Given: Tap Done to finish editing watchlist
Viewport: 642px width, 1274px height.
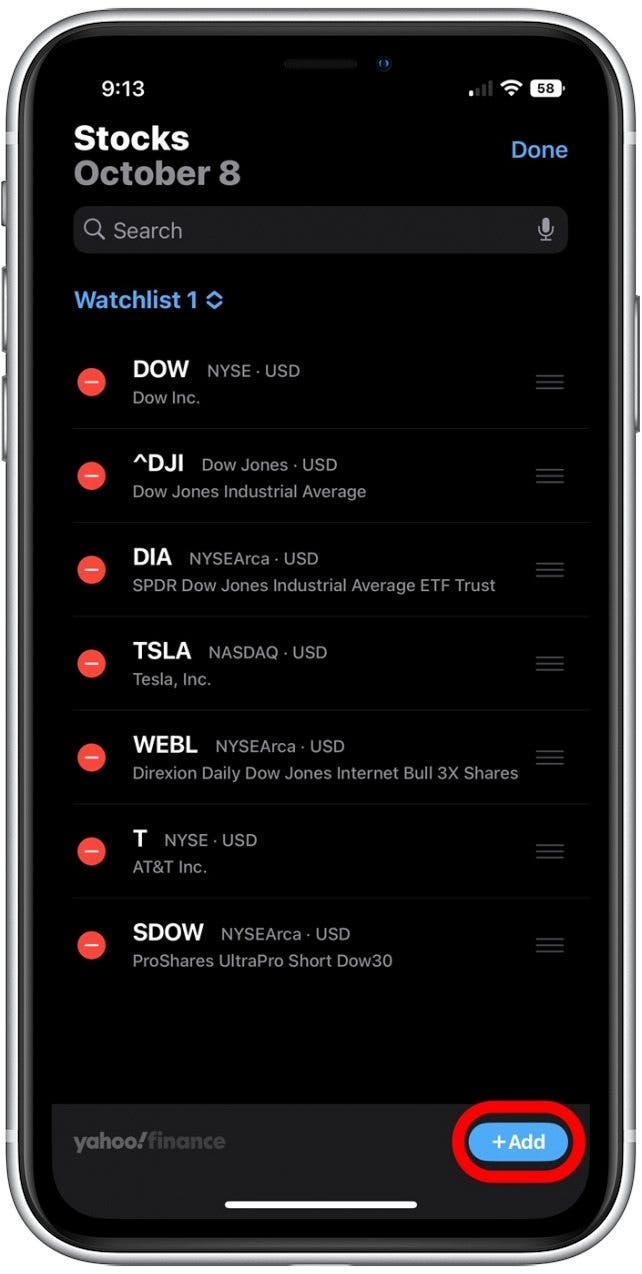Looking at the screenshot, I should 539,150.
